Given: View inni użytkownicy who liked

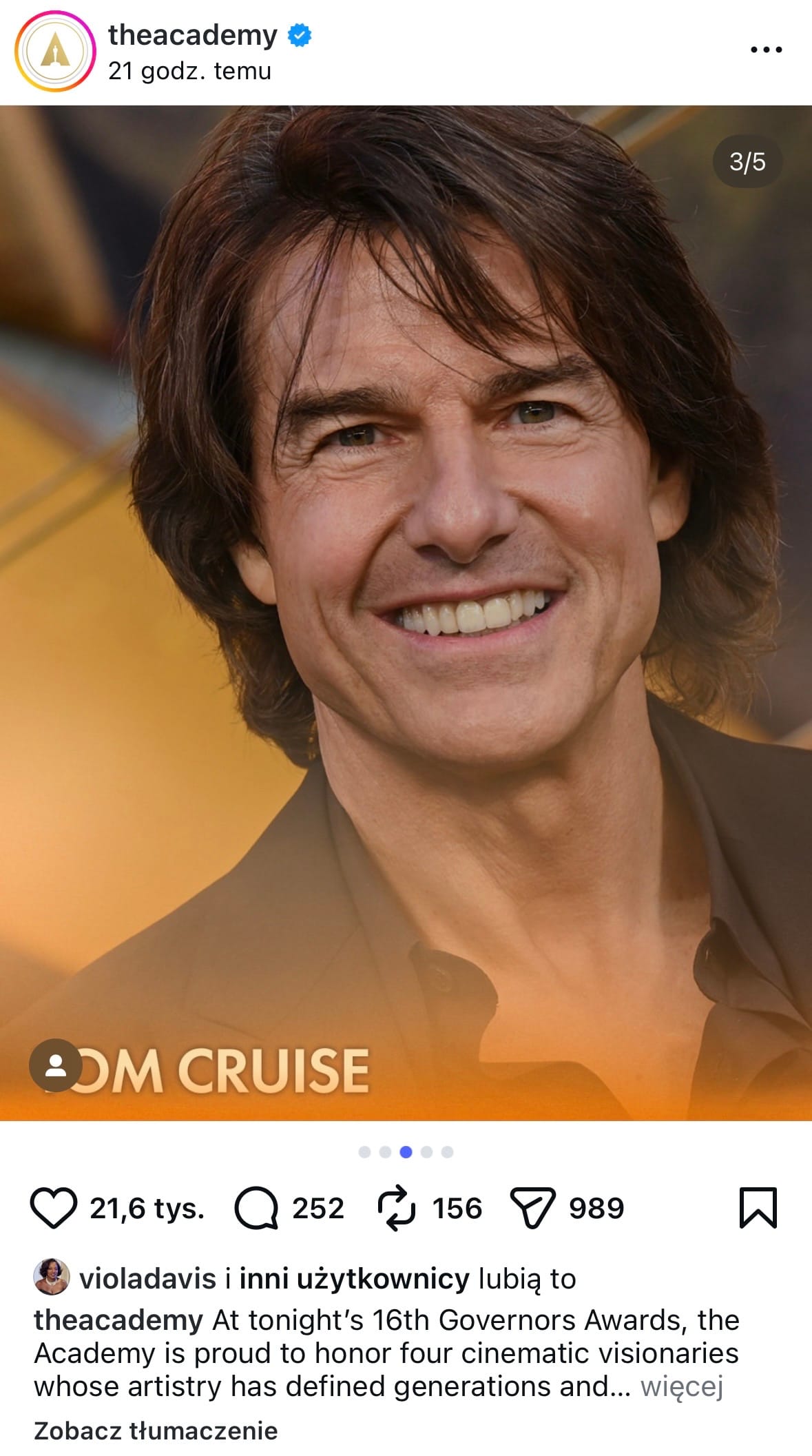Looking at the screenshot, I should (354, 1279).
